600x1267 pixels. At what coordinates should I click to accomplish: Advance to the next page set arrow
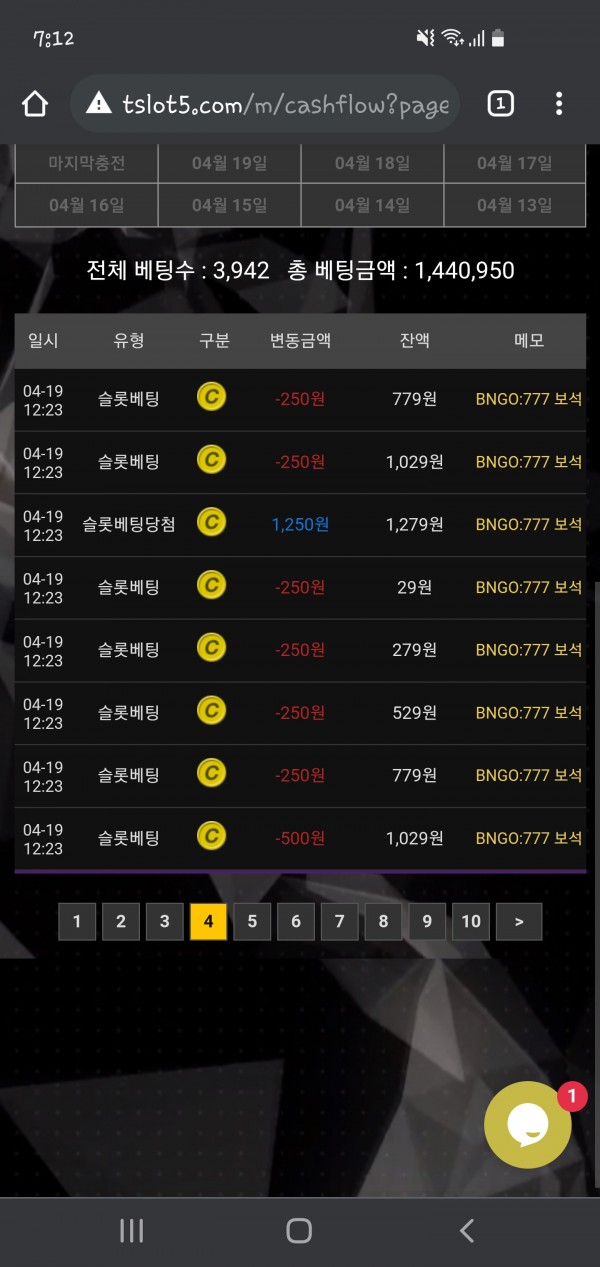click(x=519, y=922)
